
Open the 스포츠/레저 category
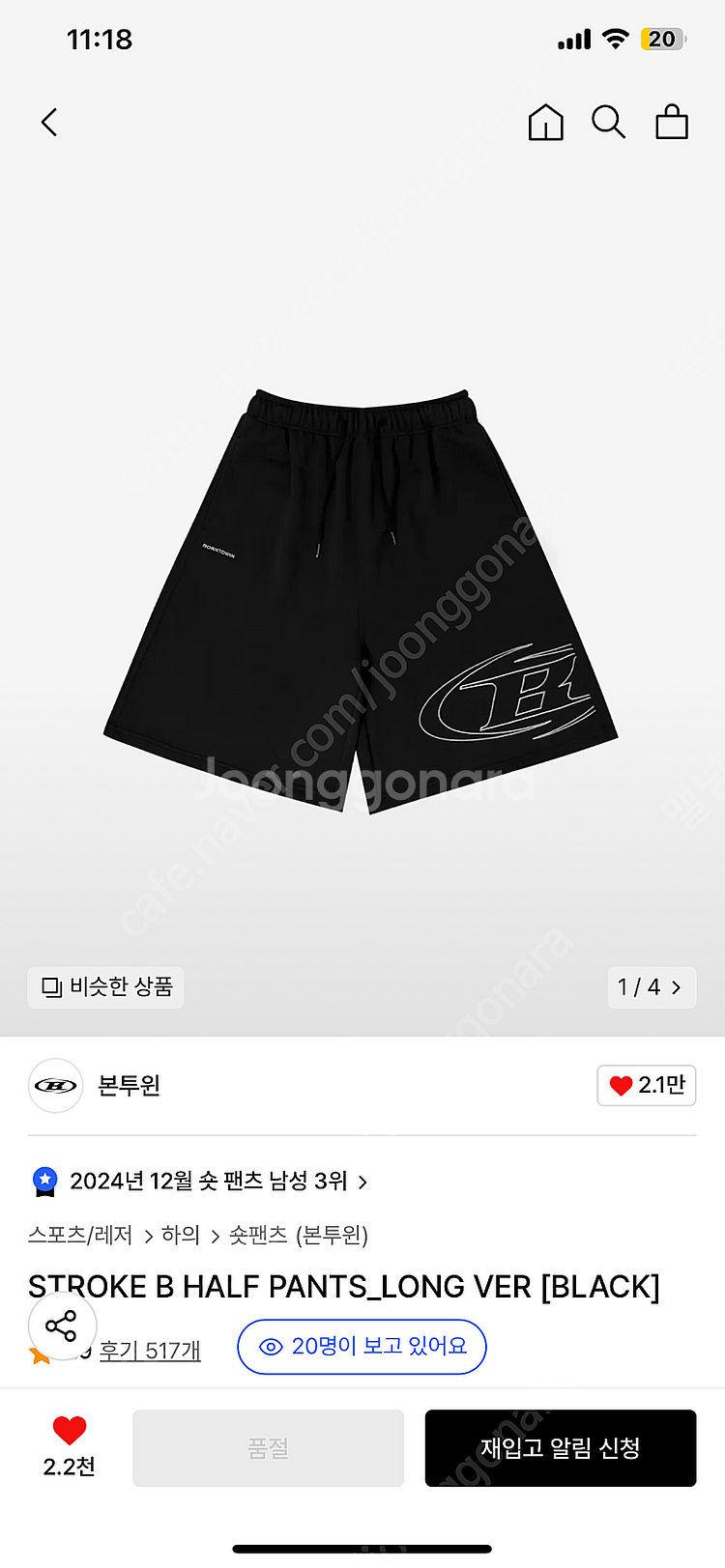(x=80, y=1235)
